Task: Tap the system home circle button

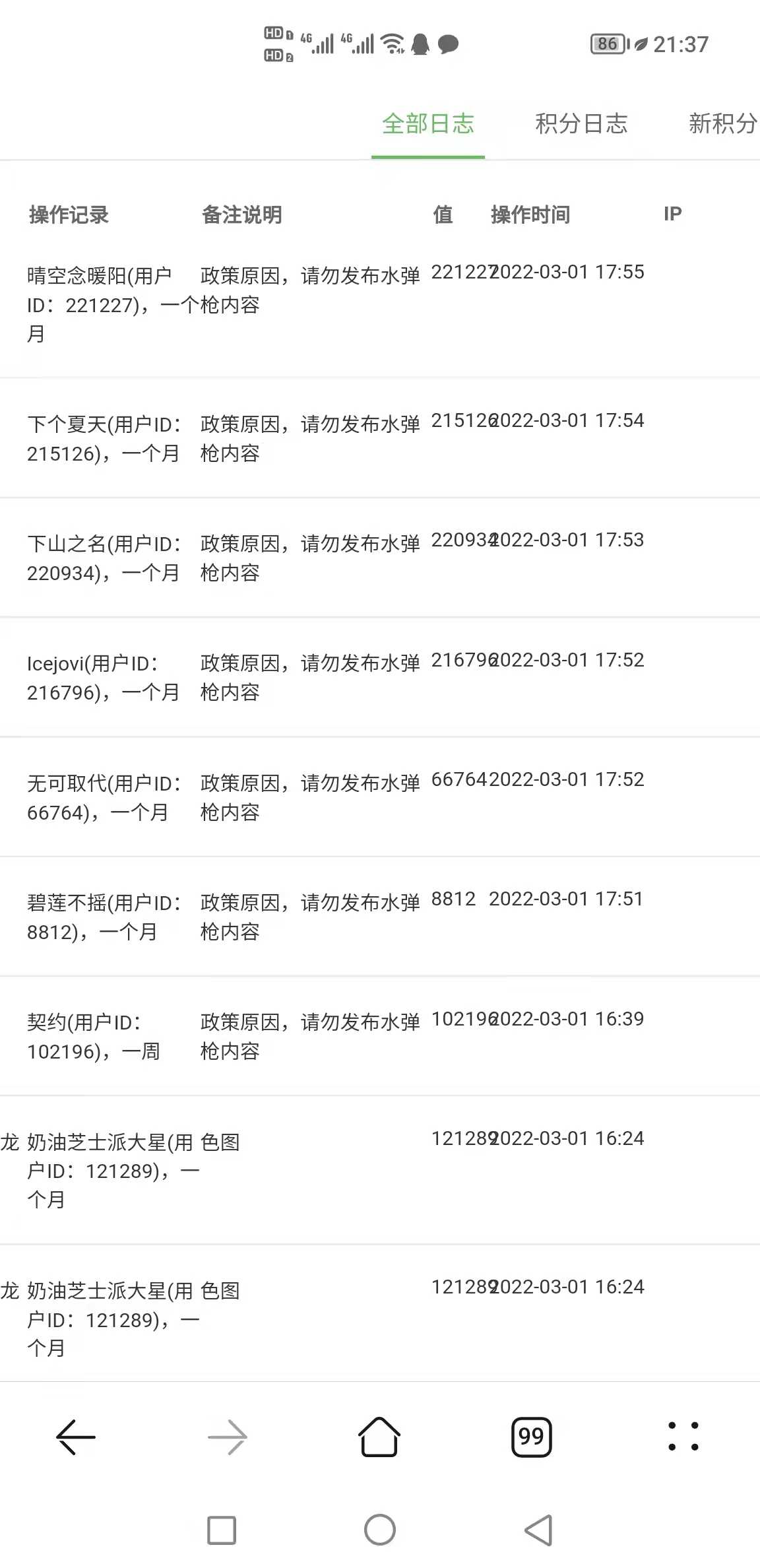Action: (380, 1530)
